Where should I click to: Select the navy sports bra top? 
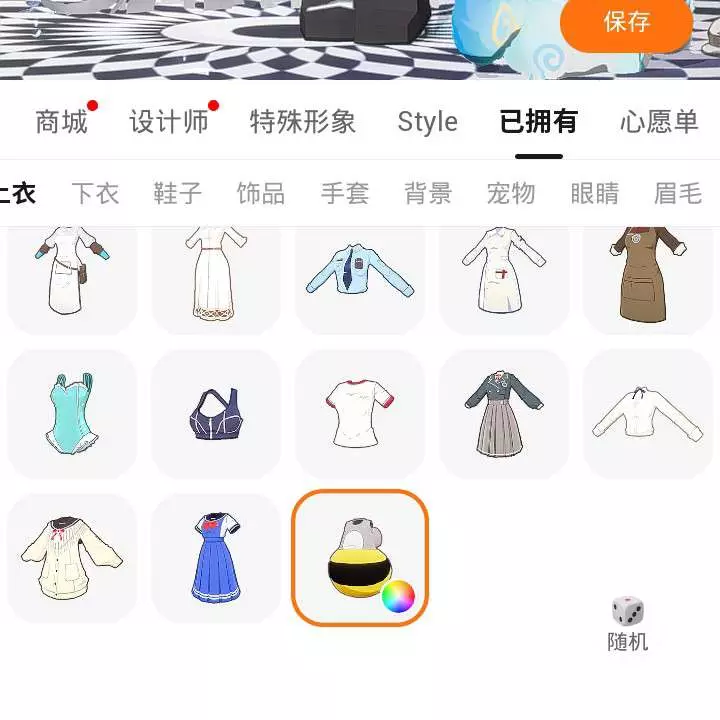216,413
